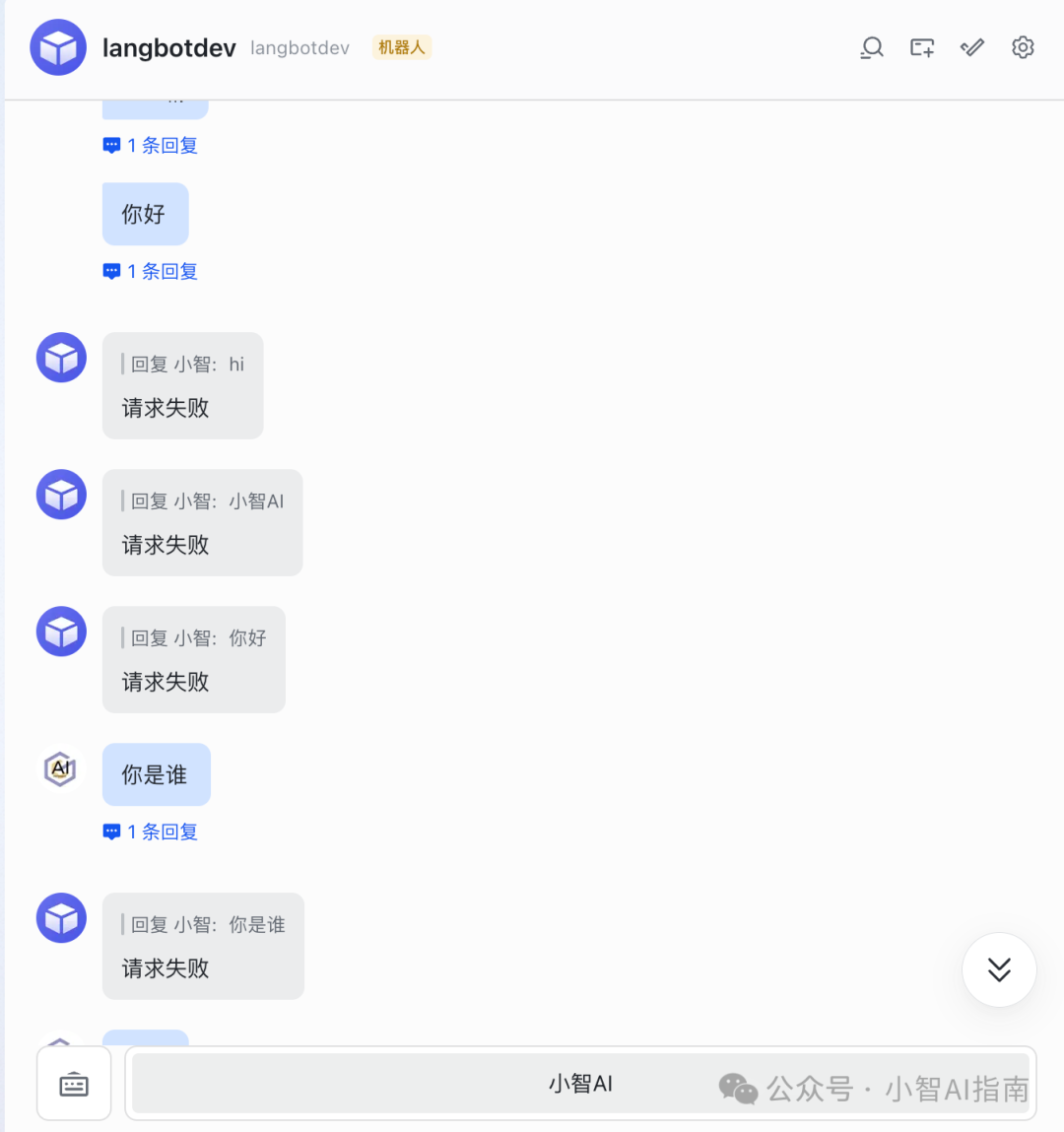Open the add-to-group icon in header
Viewport: 1064px width, 1132px height.
pos(922,47)
